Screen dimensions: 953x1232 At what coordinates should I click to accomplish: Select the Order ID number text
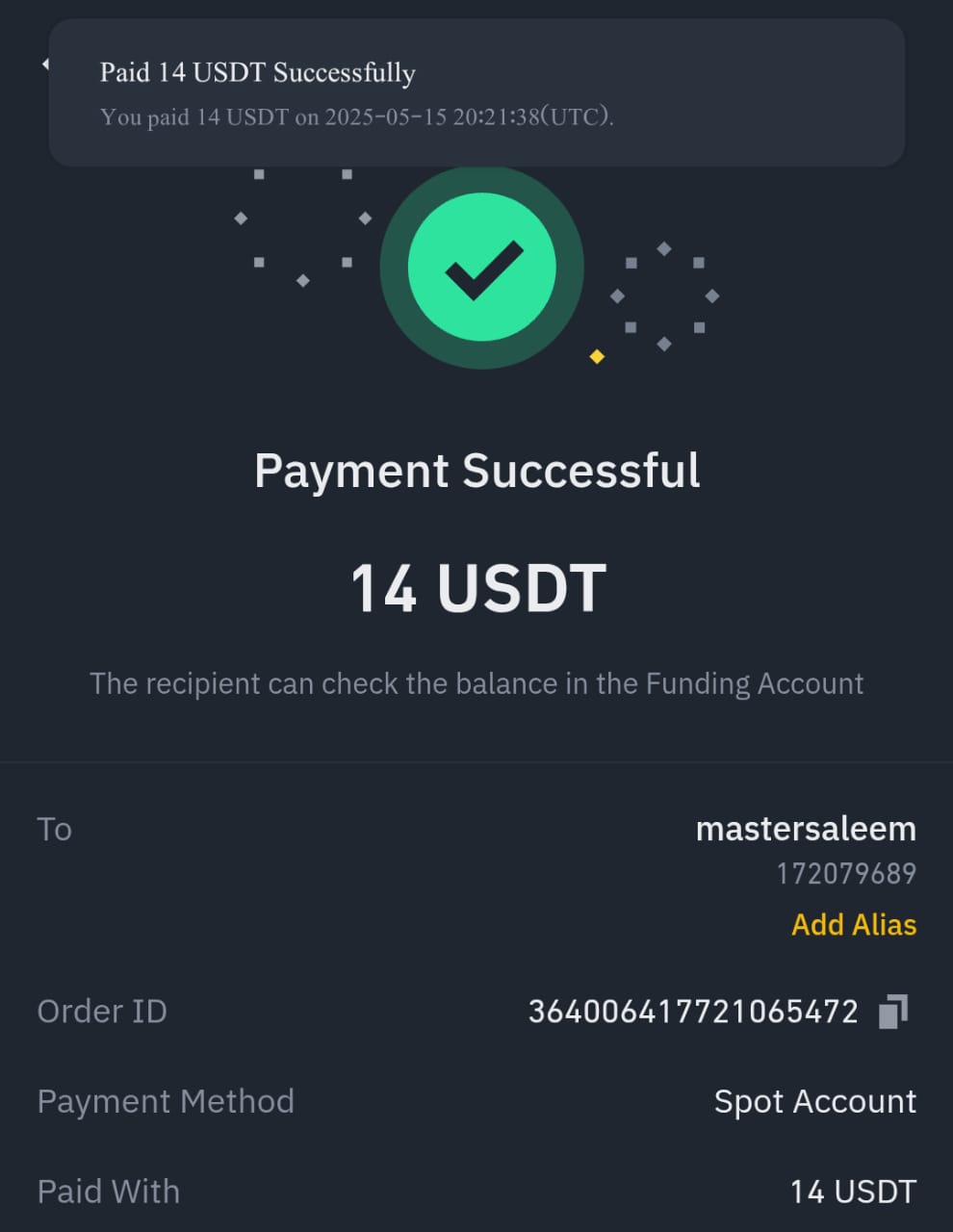[x=695, y=1011]
